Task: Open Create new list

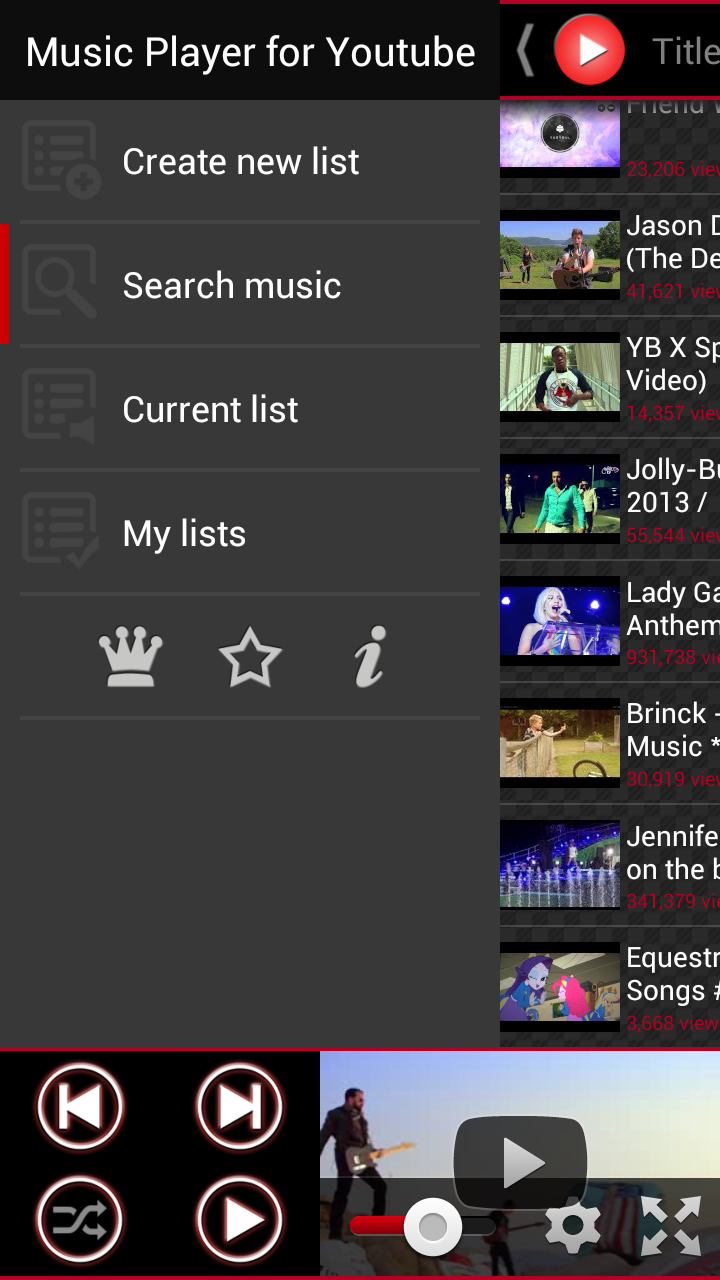Action: 240,161
